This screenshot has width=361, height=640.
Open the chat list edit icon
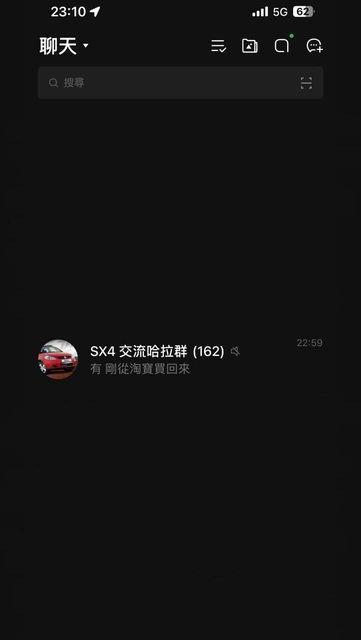pyautogui.click(x=218, y=46)
